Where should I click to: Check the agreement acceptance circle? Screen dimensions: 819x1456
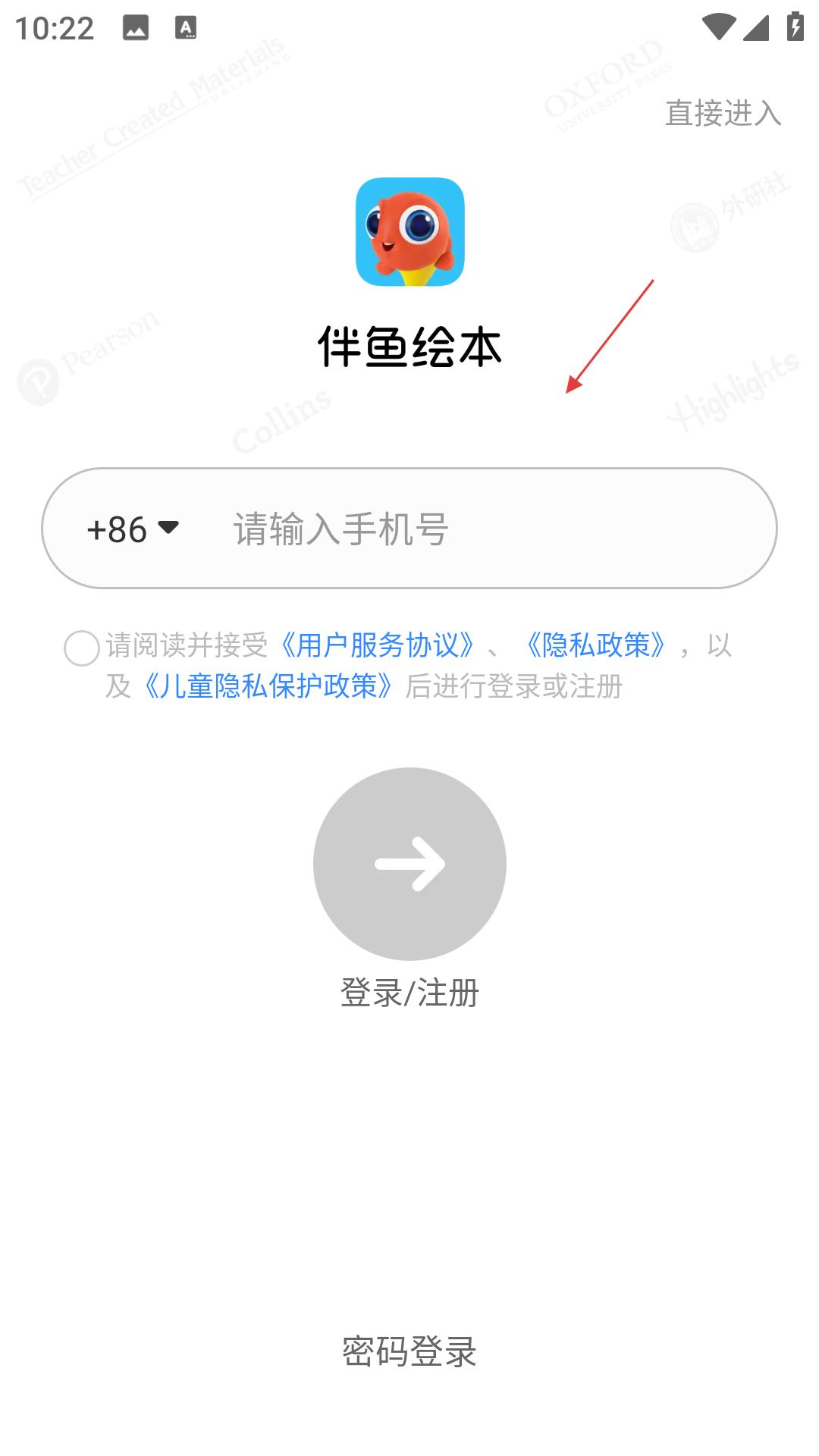[x=82, y=648]
